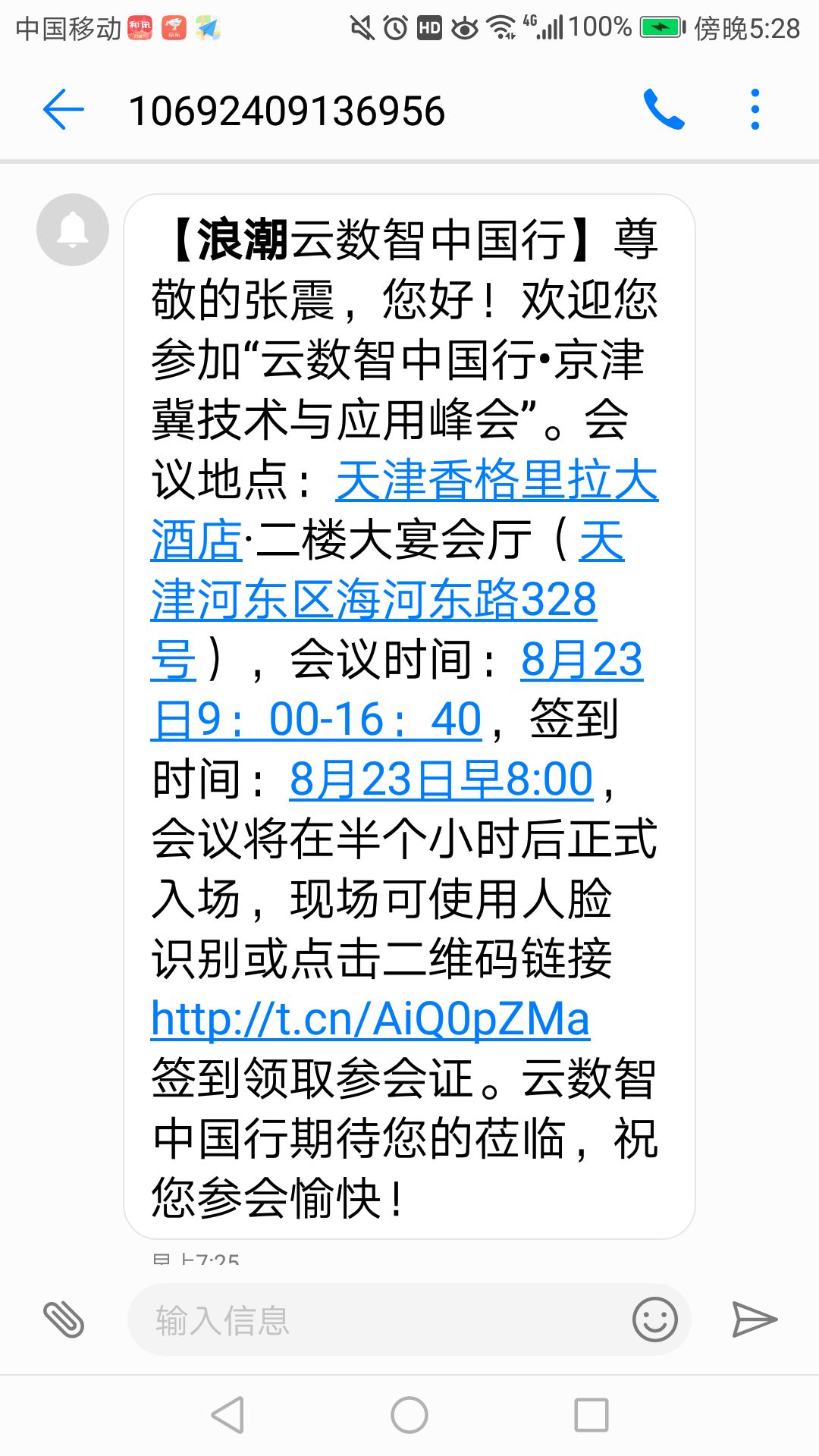Go back using the top-left arrow
Image resolution: width=819 pixels, height=1456 pixels.
64,110
